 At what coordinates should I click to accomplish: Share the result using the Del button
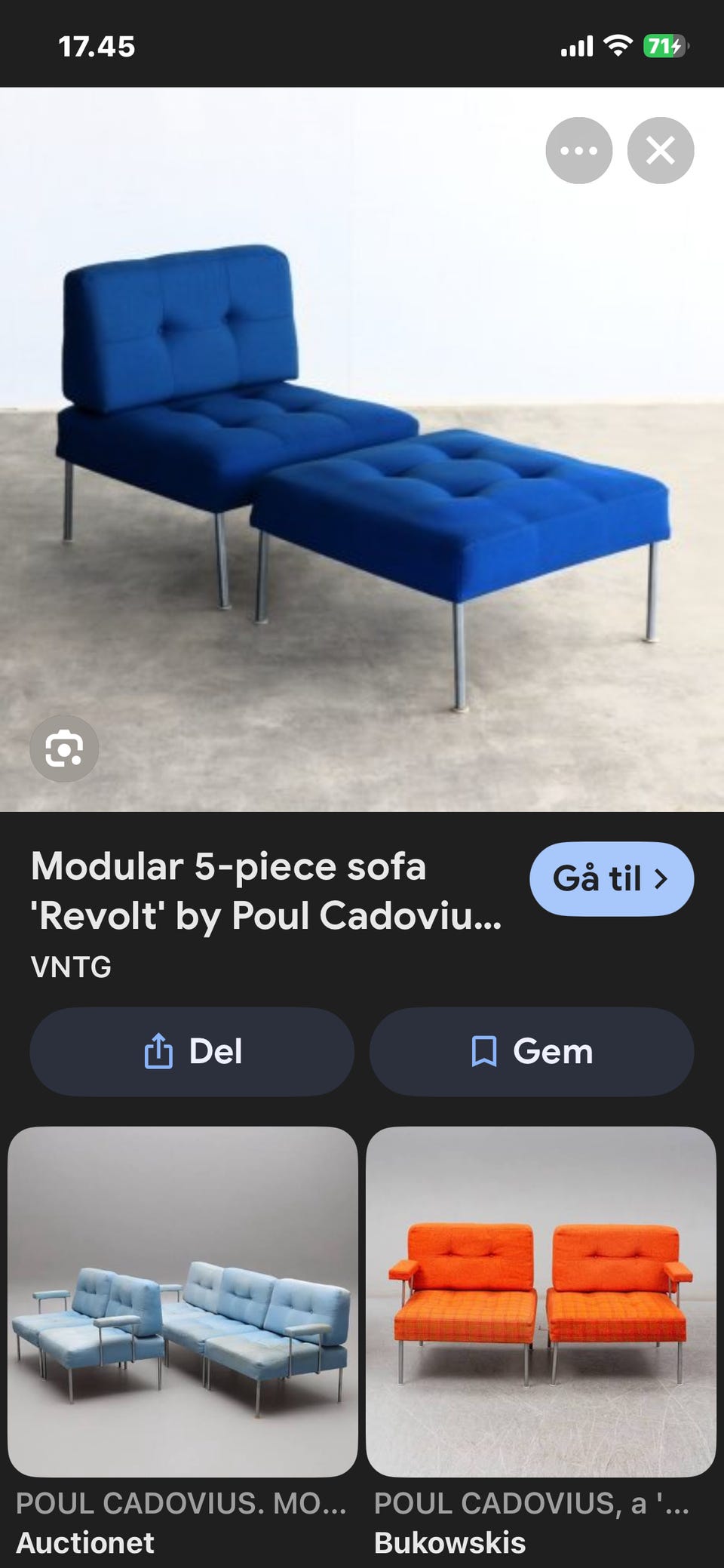coord(190,1050)
